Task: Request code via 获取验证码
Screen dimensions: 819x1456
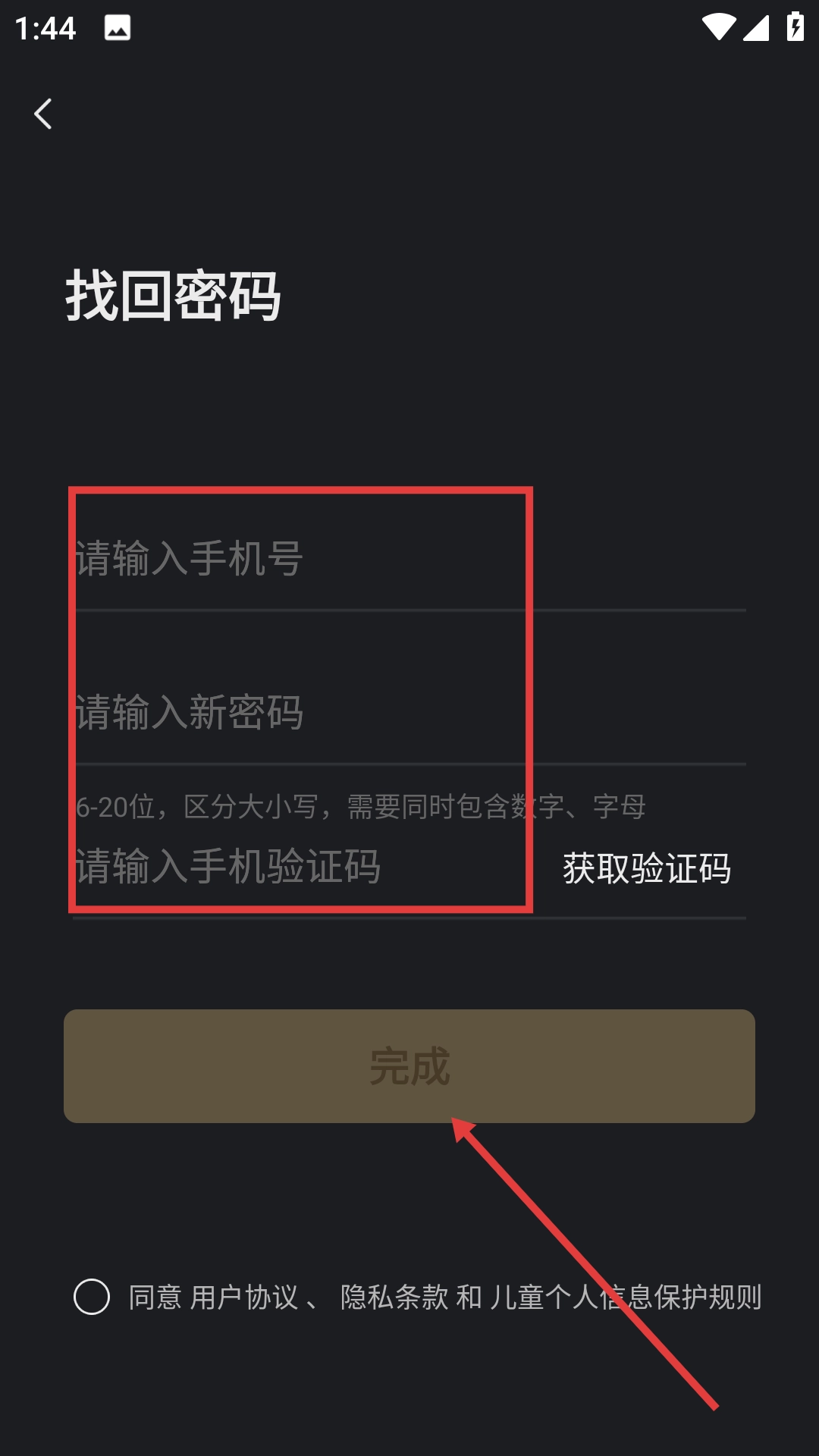Action: [x=647, y=868]
